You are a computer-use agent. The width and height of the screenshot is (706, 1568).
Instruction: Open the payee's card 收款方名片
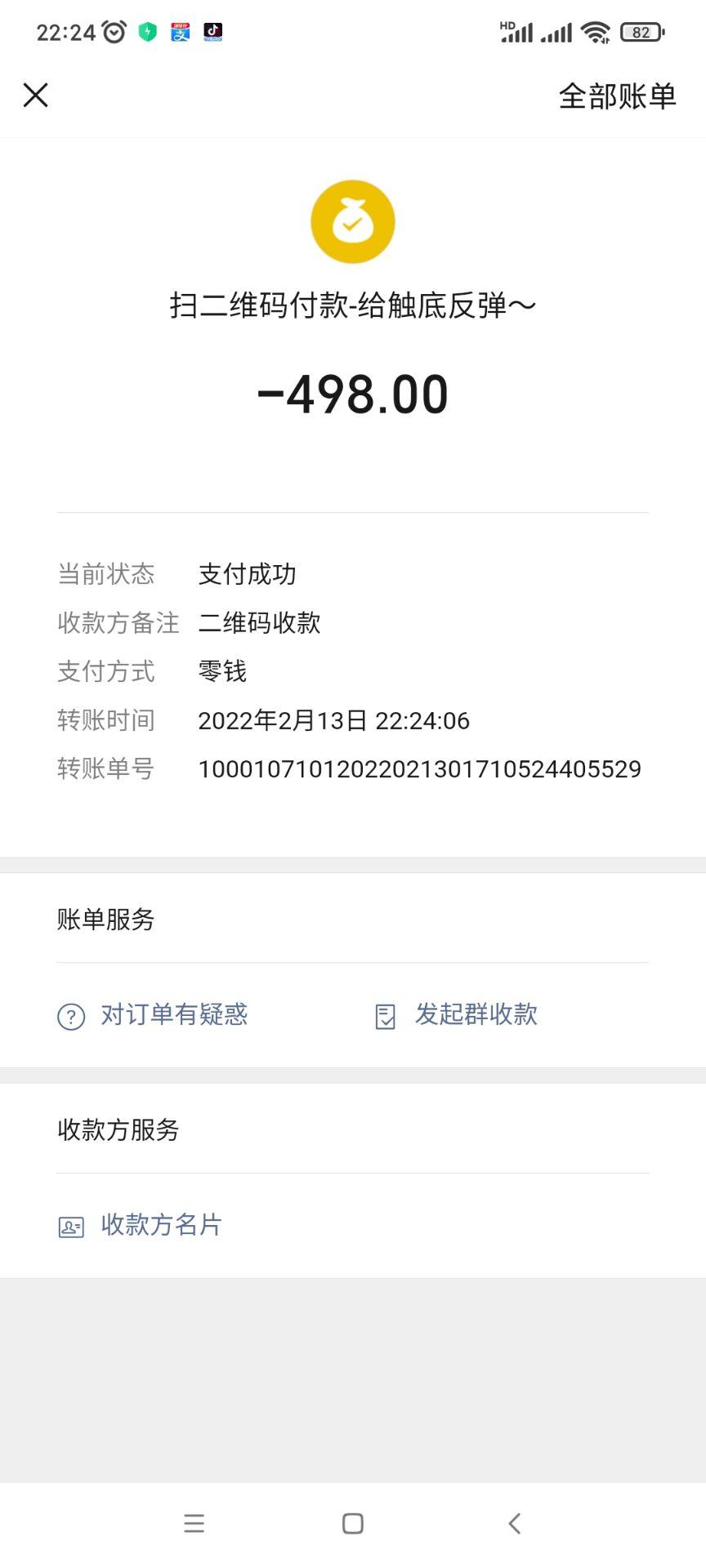140,1225
